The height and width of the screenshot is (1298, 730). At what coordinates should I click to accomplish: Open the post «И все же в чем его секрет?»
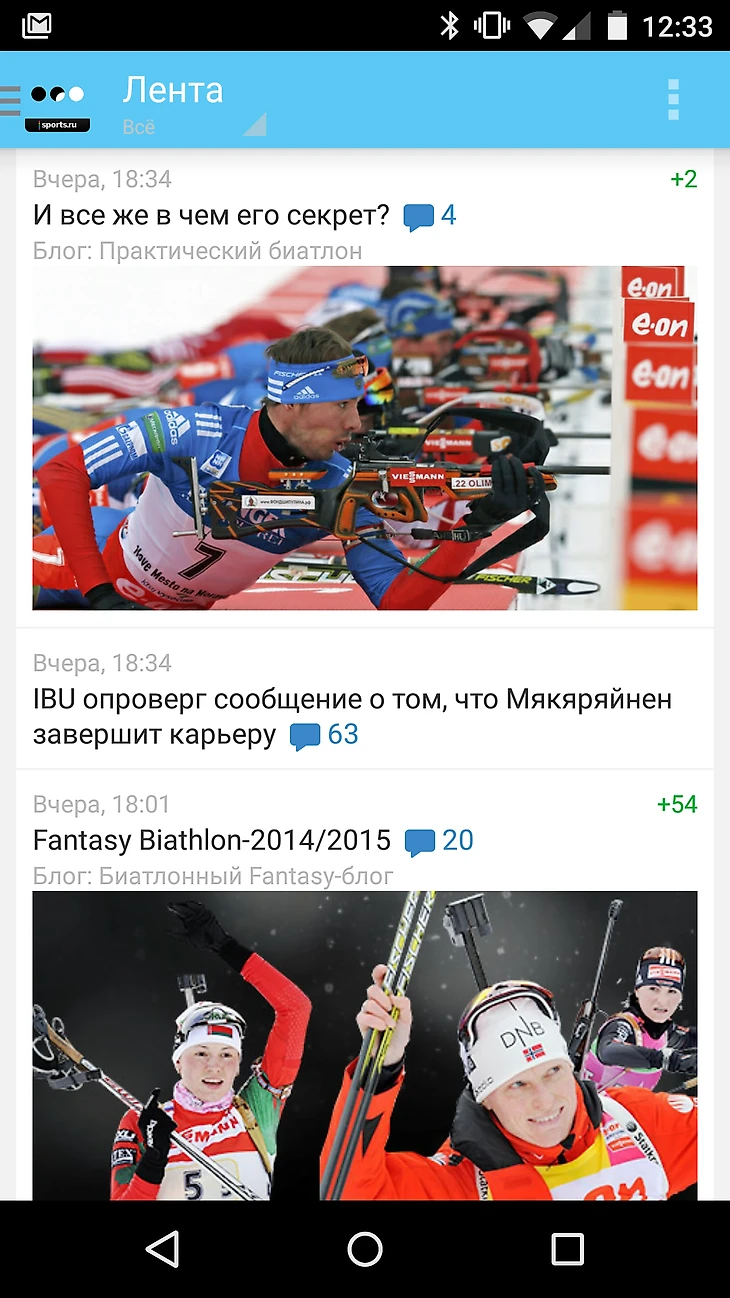211,215
